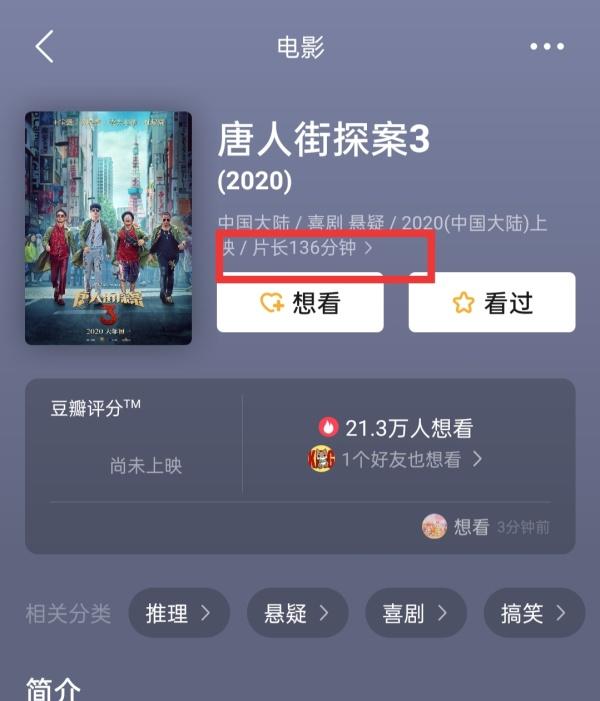600x701 pixels.
Task: Open the 悬疑 category chip
Action: pos(297,613)
